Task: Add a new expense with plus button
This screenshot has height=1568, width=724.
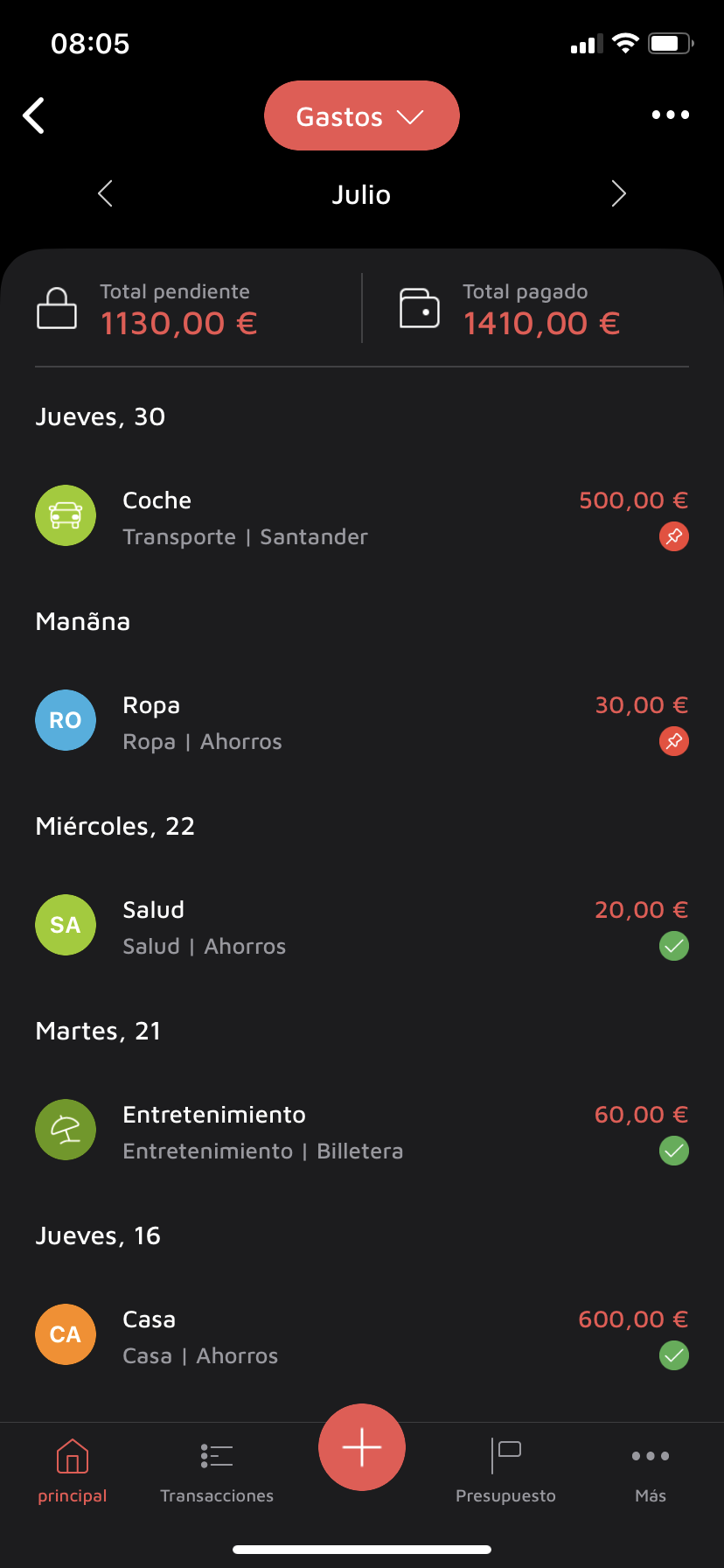Action: 361,1447
